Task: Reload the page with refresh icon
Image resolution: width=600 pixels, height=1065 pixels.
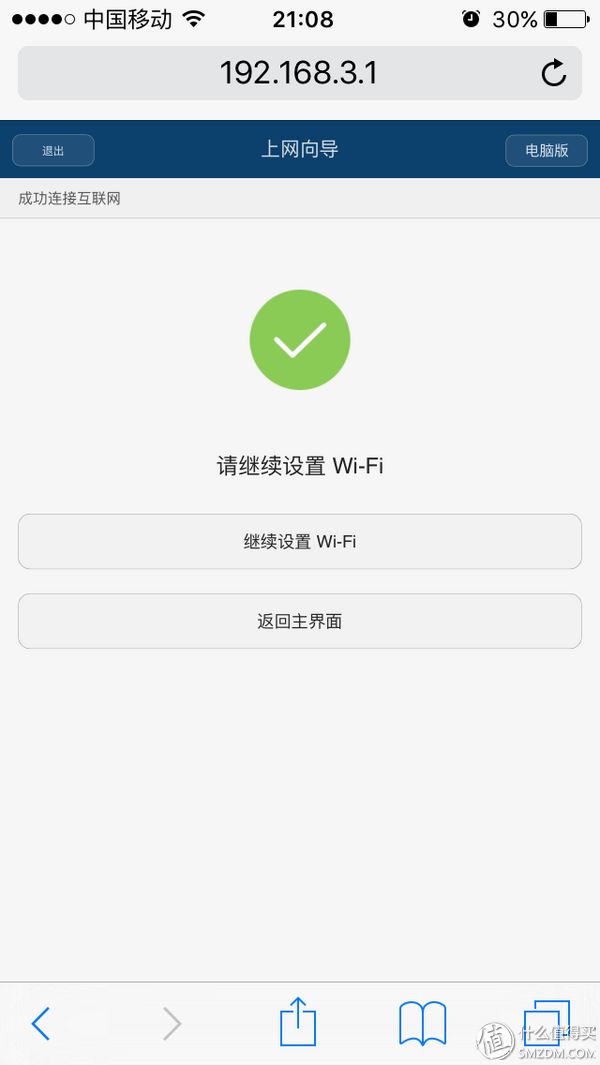Action: (553, 73)
